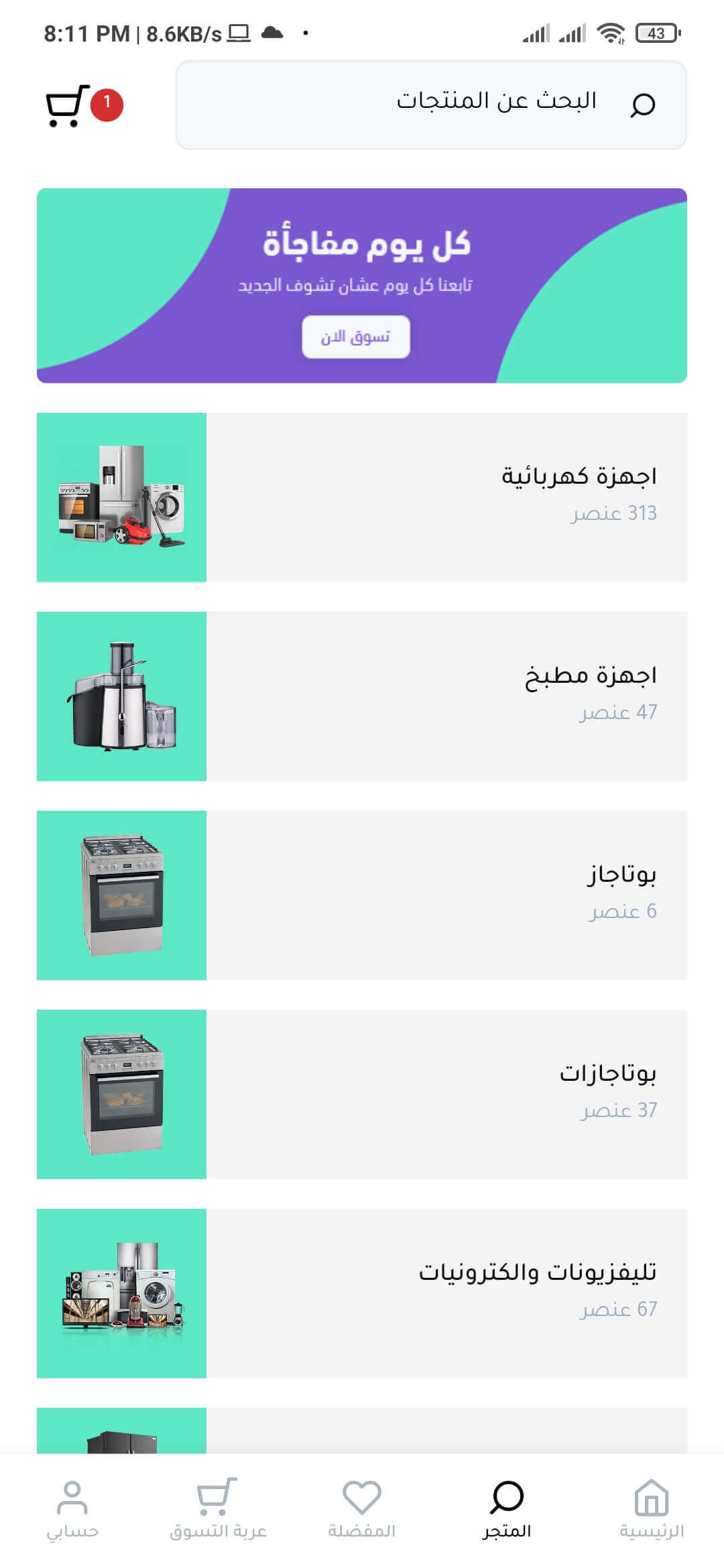Select the المتجر store tab
Image resolution: width=724 pixels, height=1568 pixels.
pyautogui.click(x=506, y=1509)
